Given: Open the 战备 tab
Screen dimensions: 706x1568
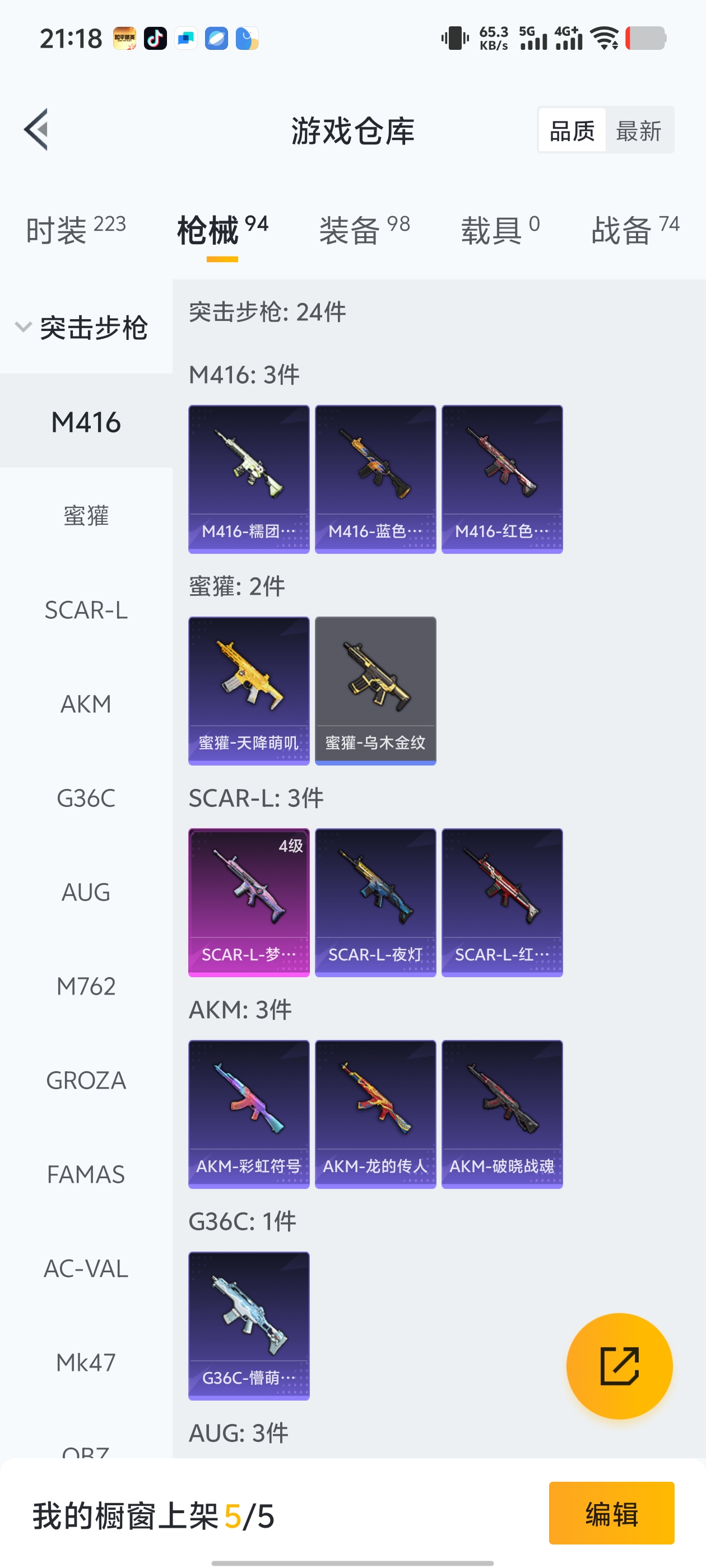Looking at the screenshot, I should coord(635,230).
